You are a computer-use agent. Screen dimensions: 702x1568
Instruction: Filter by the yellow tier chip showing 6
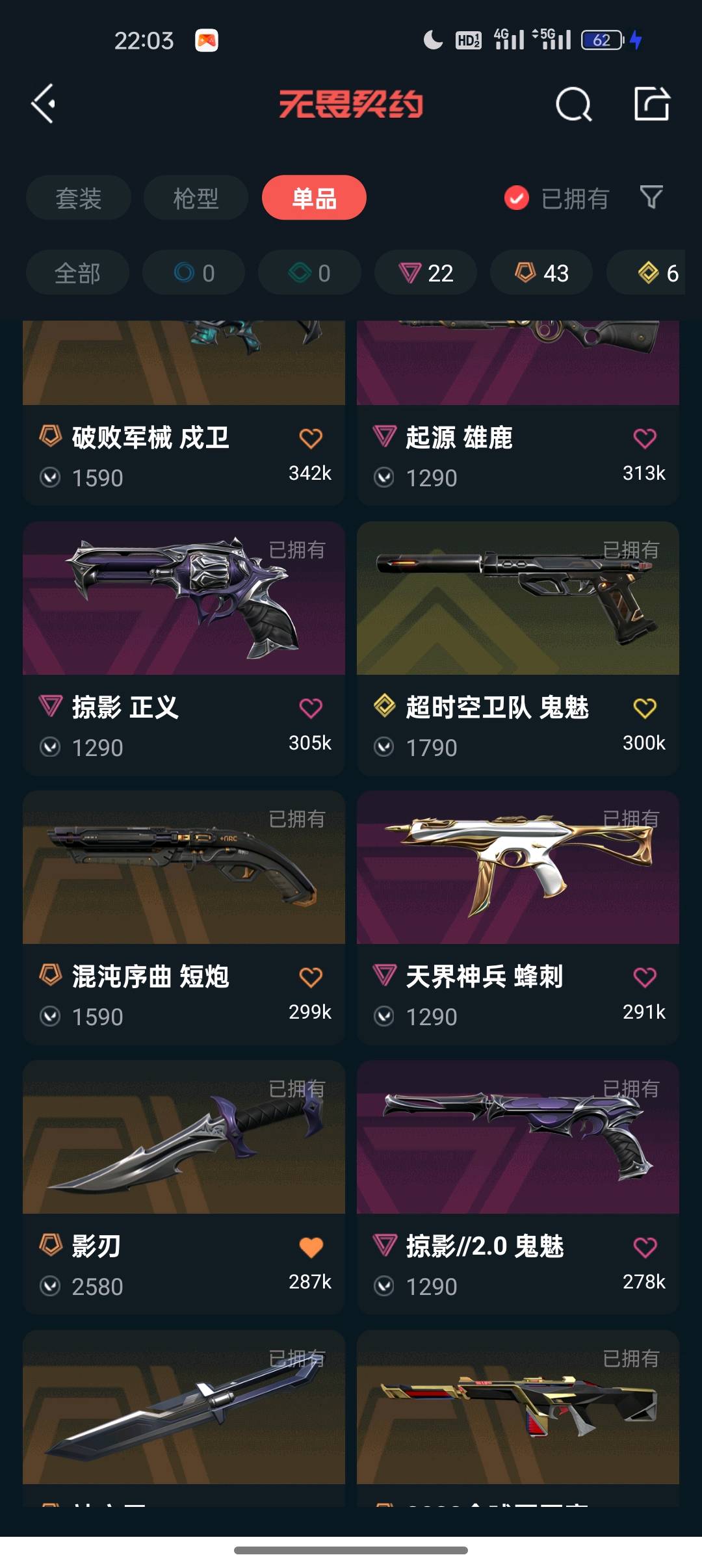[x=656, y=273]
